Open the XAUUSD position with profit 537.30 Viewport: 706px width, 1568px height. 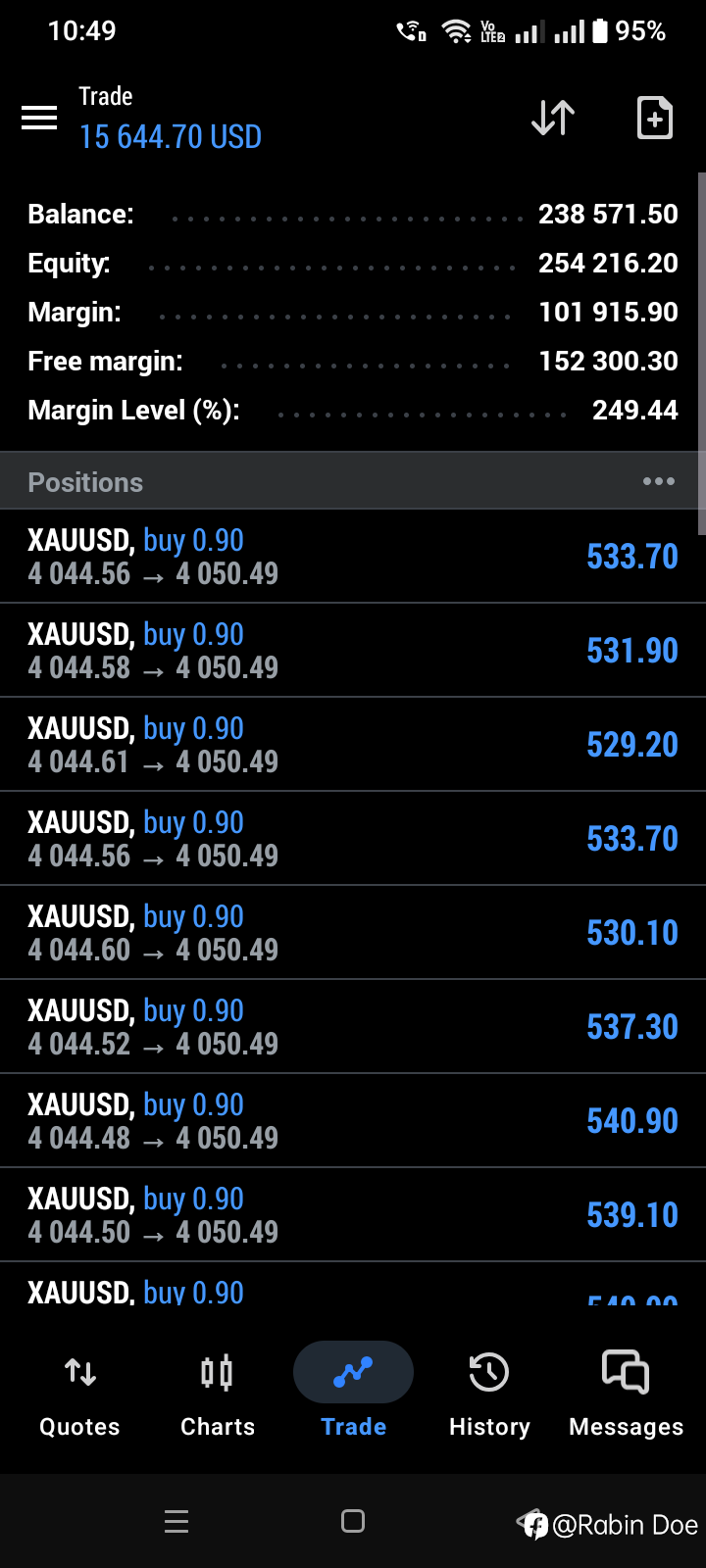[353, 1027]
